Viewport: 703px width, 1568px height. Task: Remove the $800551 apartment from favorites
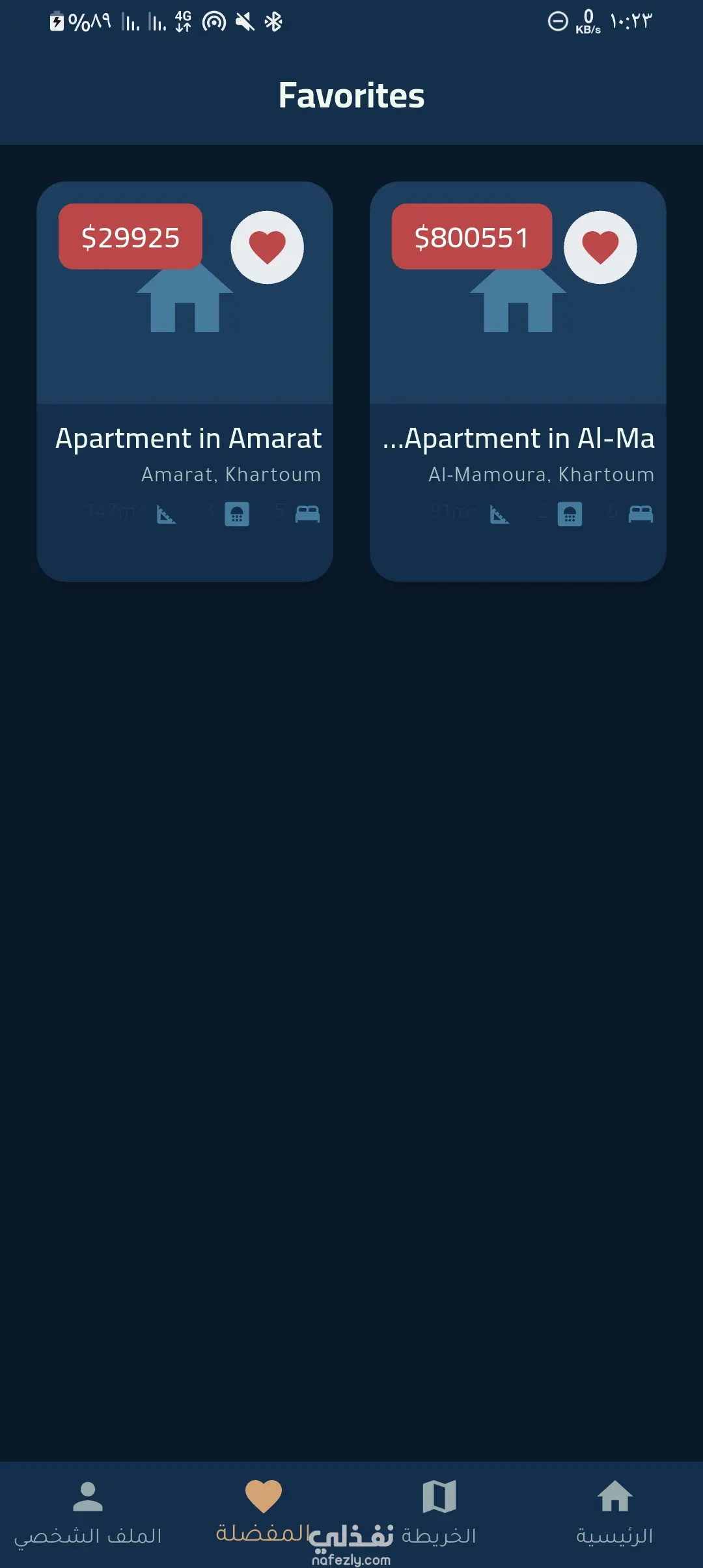pos(600,247)
